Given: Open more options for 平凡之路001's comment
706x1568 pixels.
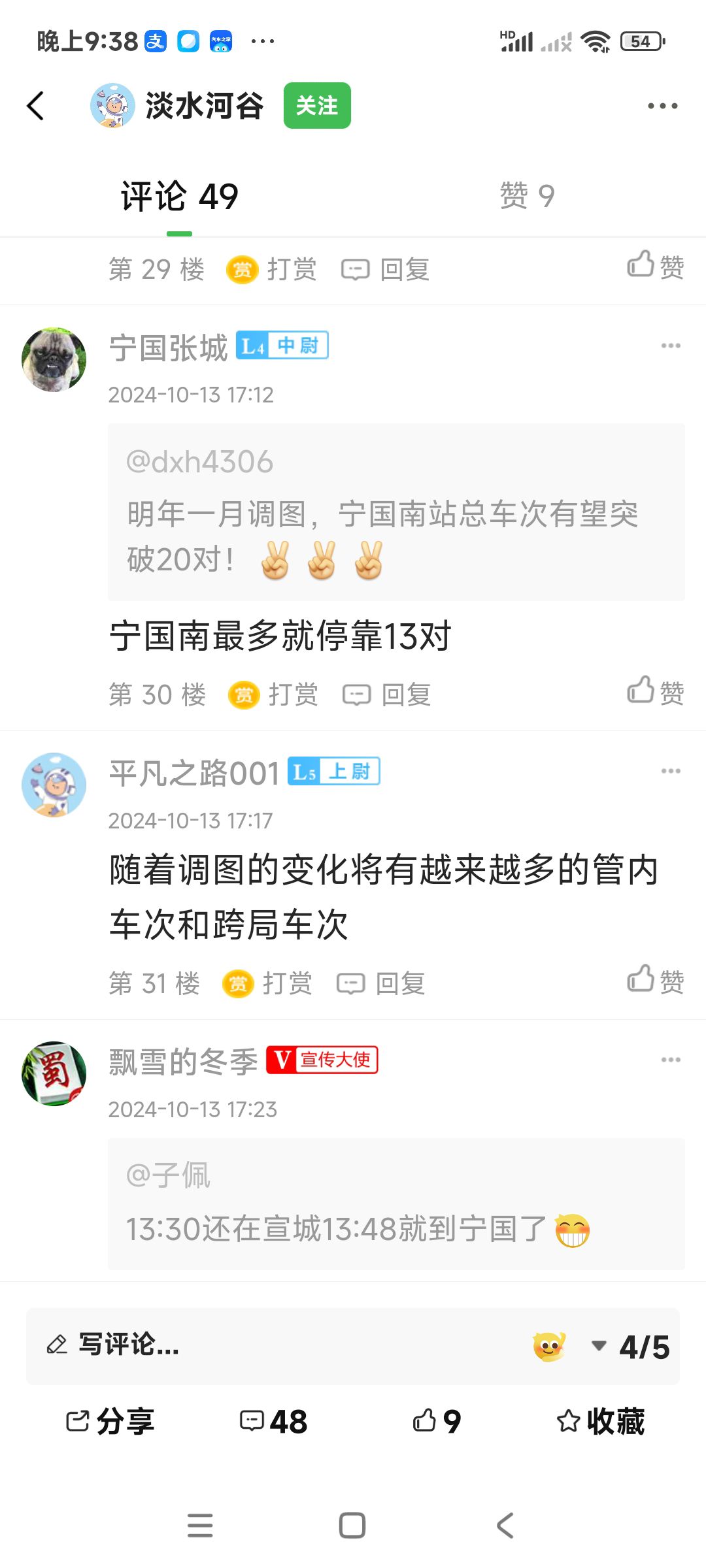Looking at the screenshot, I should coord(671,771).
